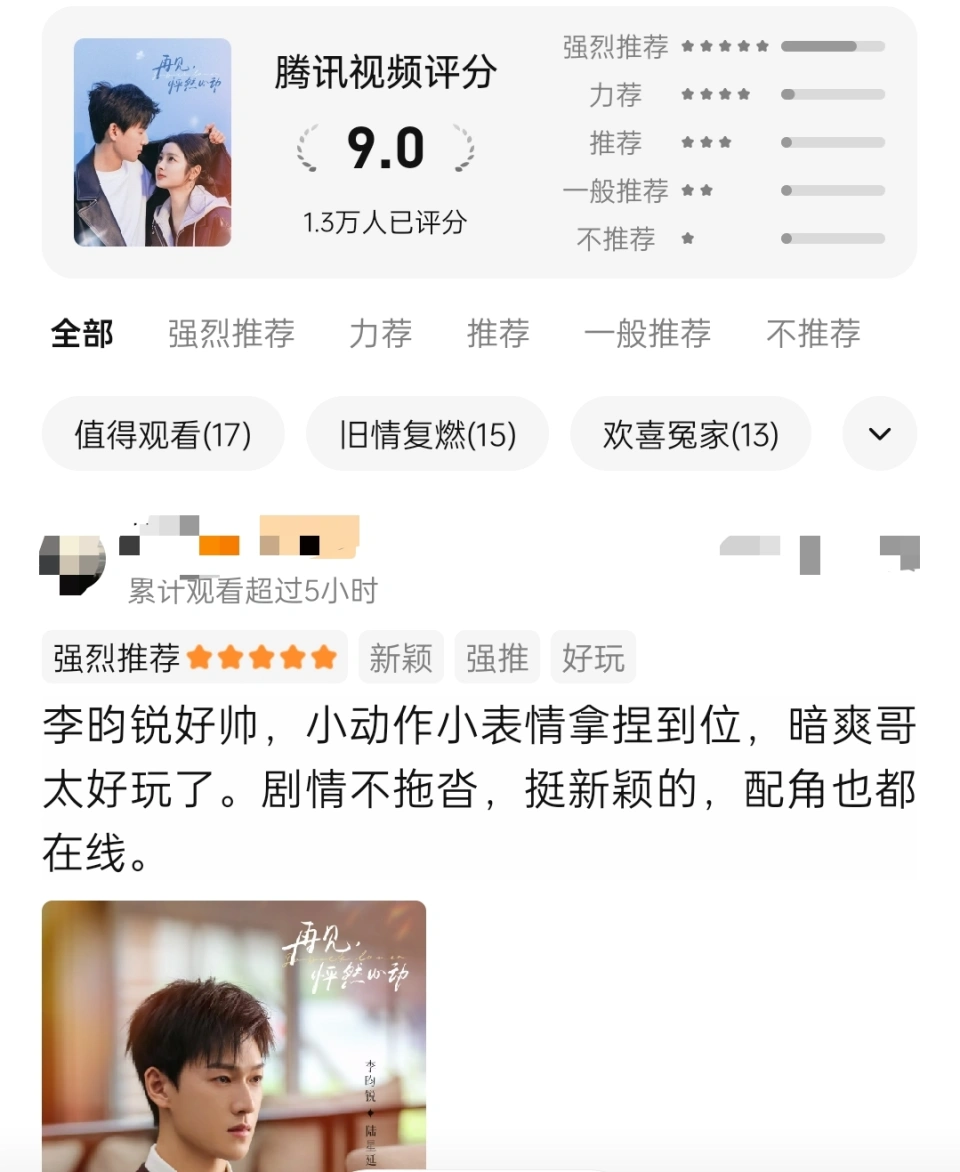This screenshot has width=960, height=1172.
Task: Open the review's attached drama poster image
Action: [233, 1035]
